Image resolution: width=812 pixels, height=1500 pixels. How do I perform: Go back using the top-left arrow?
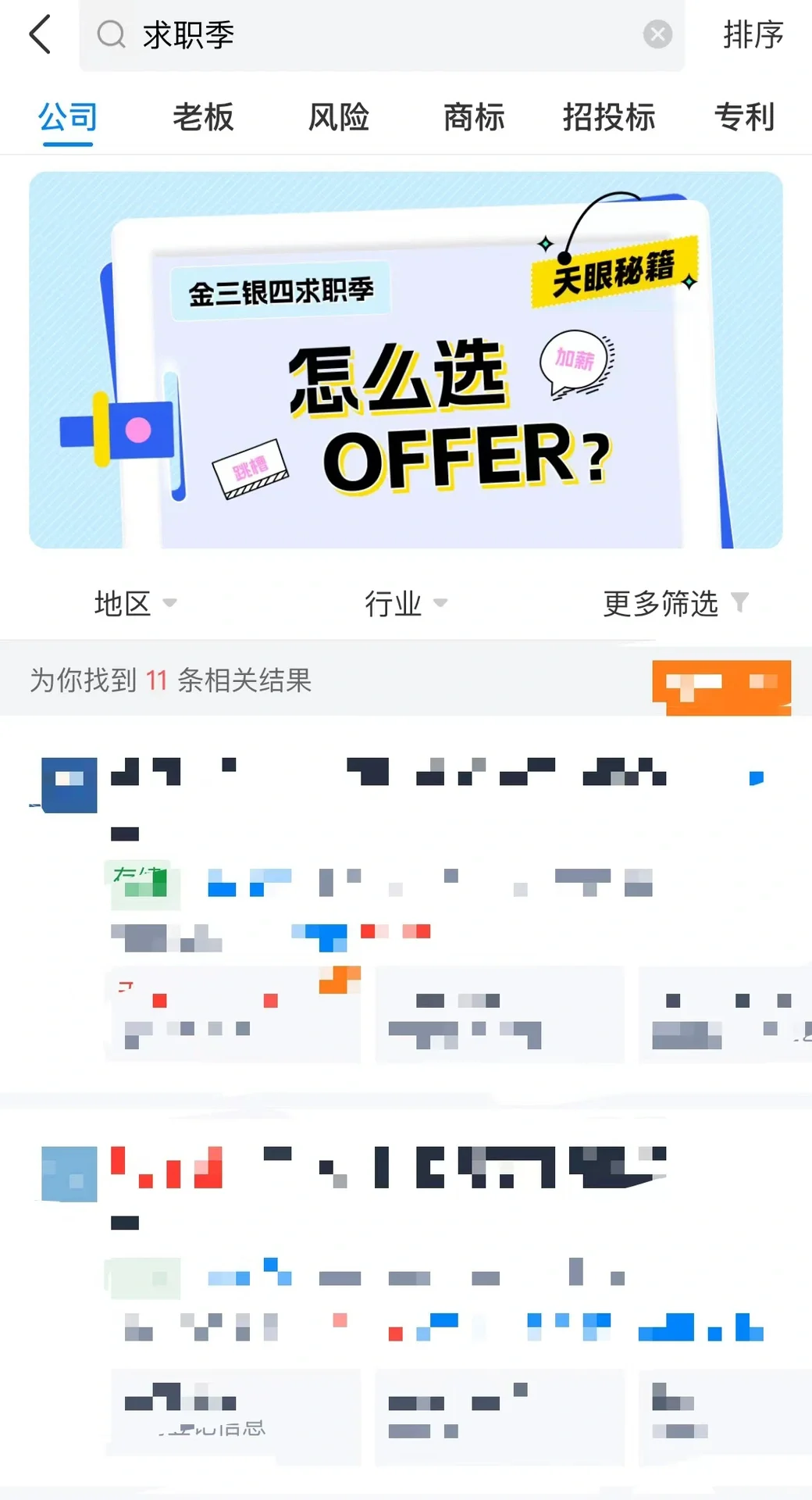[40, 35]
